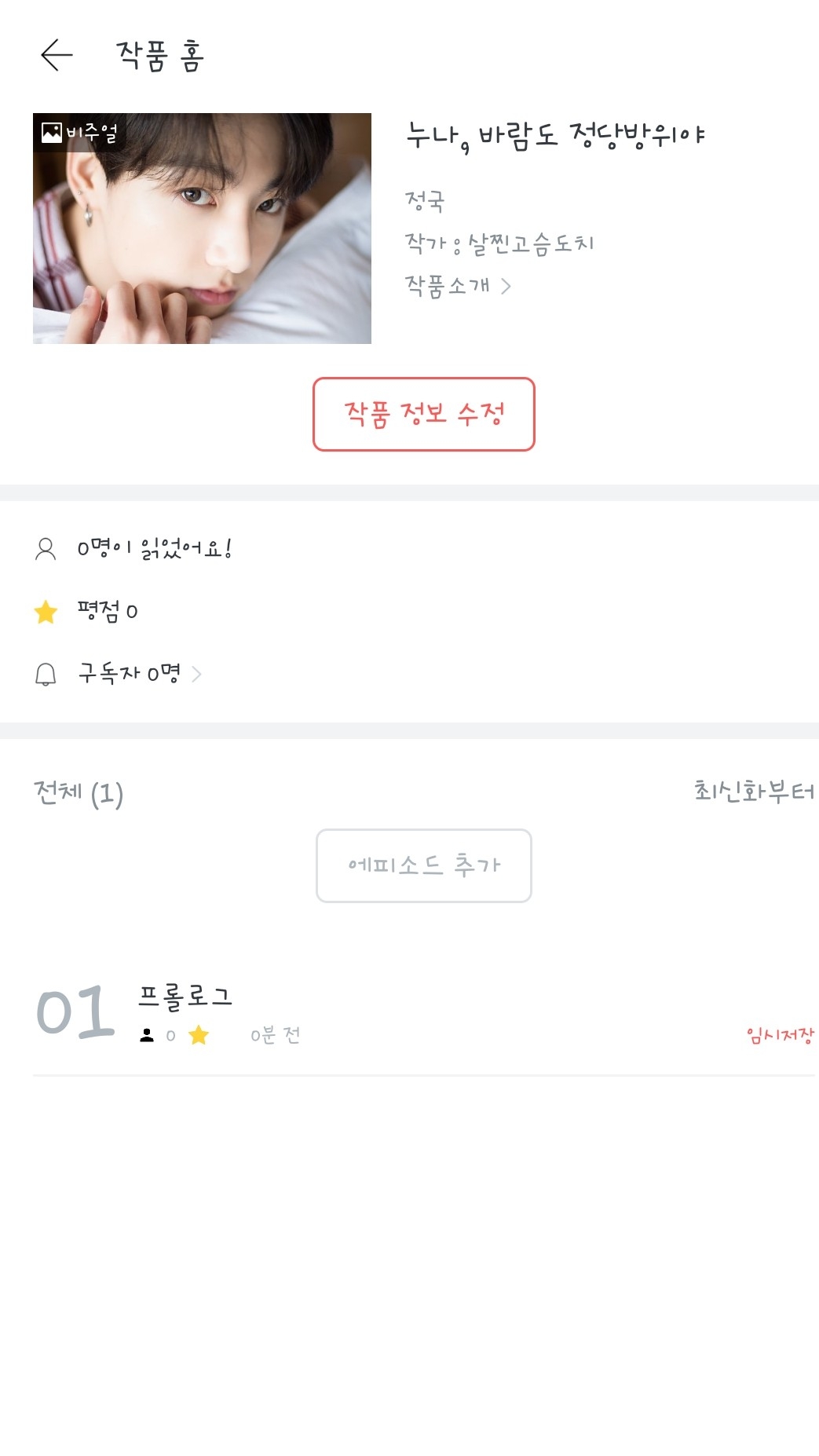Change sort order via 최신화부터
Image resolution: width=819 pixels, height=1456 pixels.
point(753,791)
